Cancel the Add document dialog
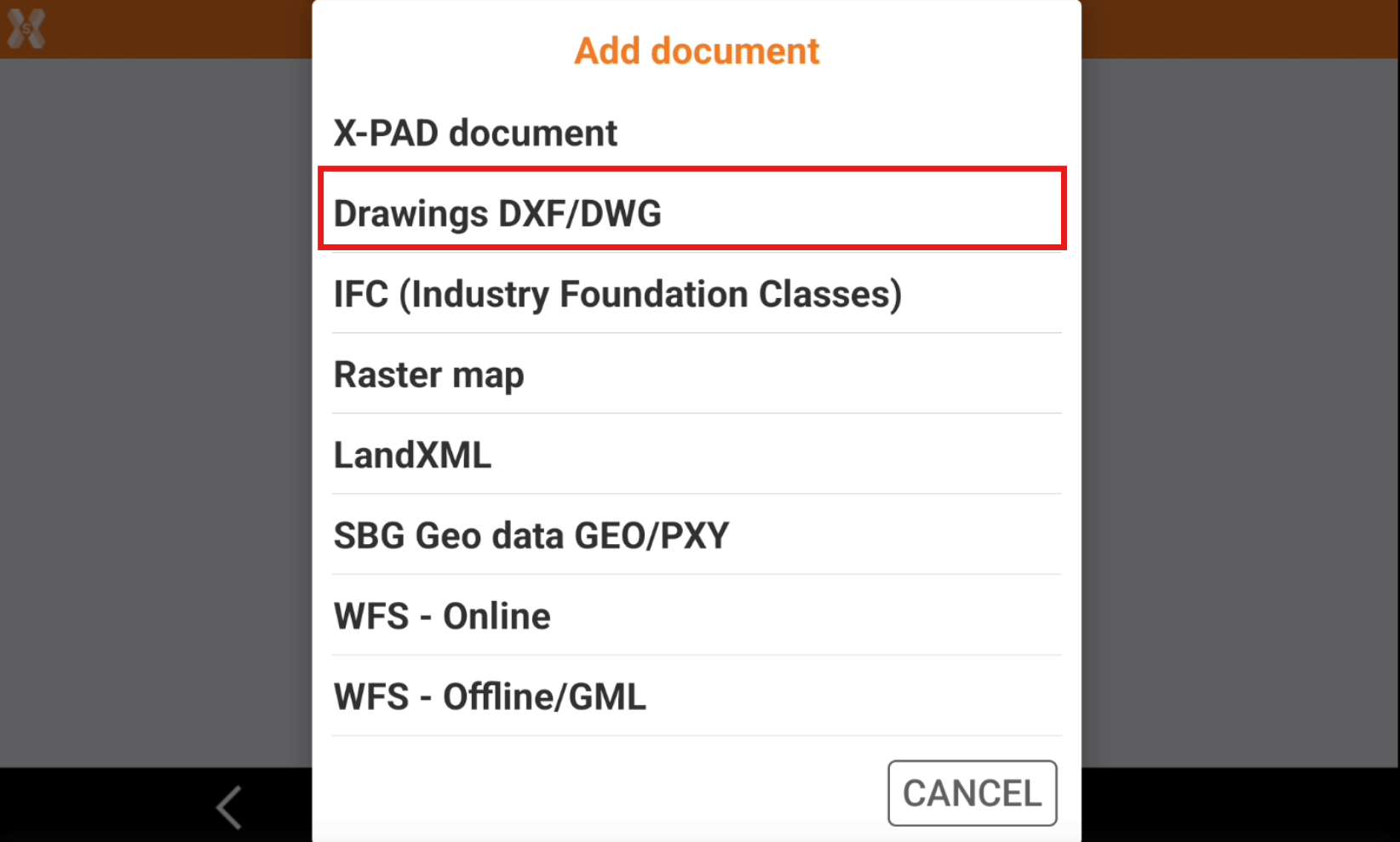The image size is (1400, 842). [x=972, y=793]
